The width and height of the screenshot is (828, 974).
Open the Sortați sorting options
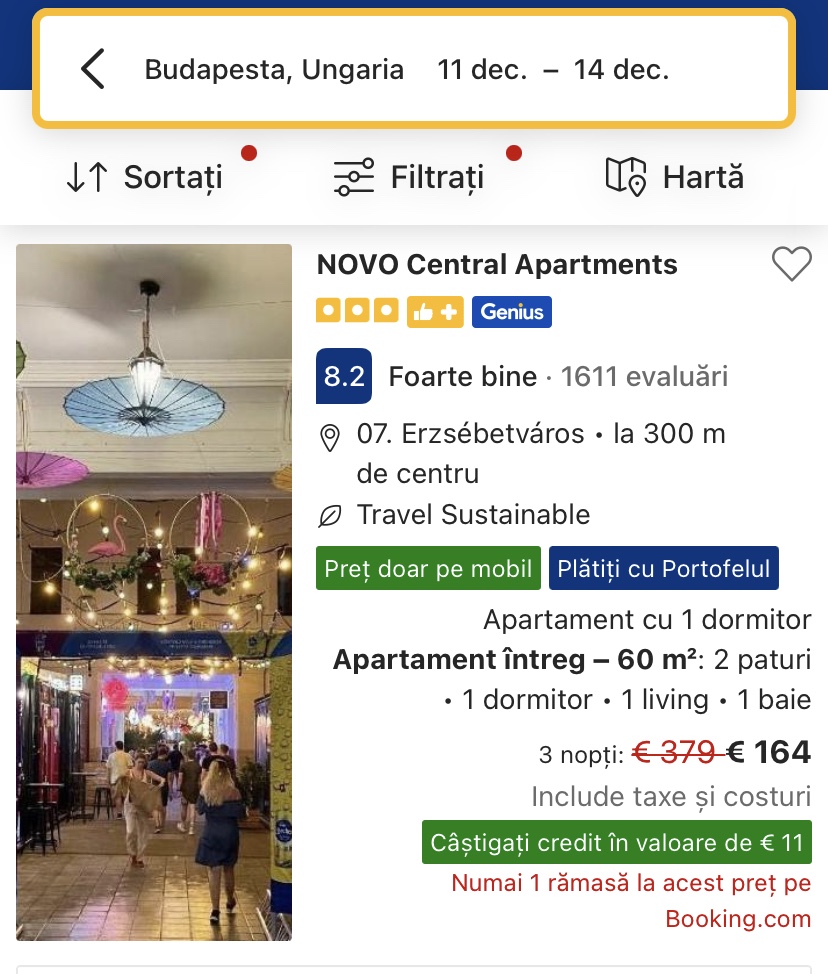[x=145, y=177]
